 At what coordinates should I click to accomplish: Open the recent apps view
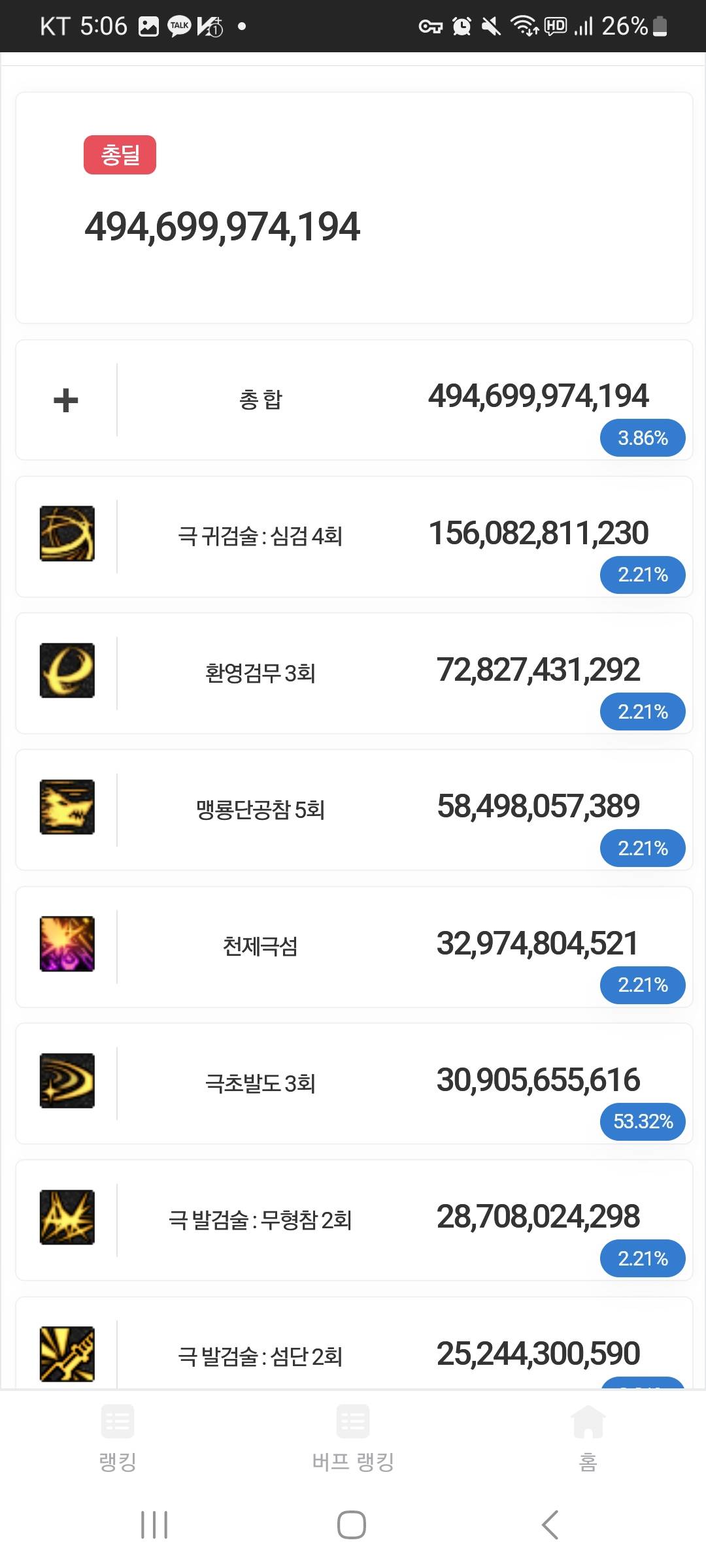click(154, 1525)
